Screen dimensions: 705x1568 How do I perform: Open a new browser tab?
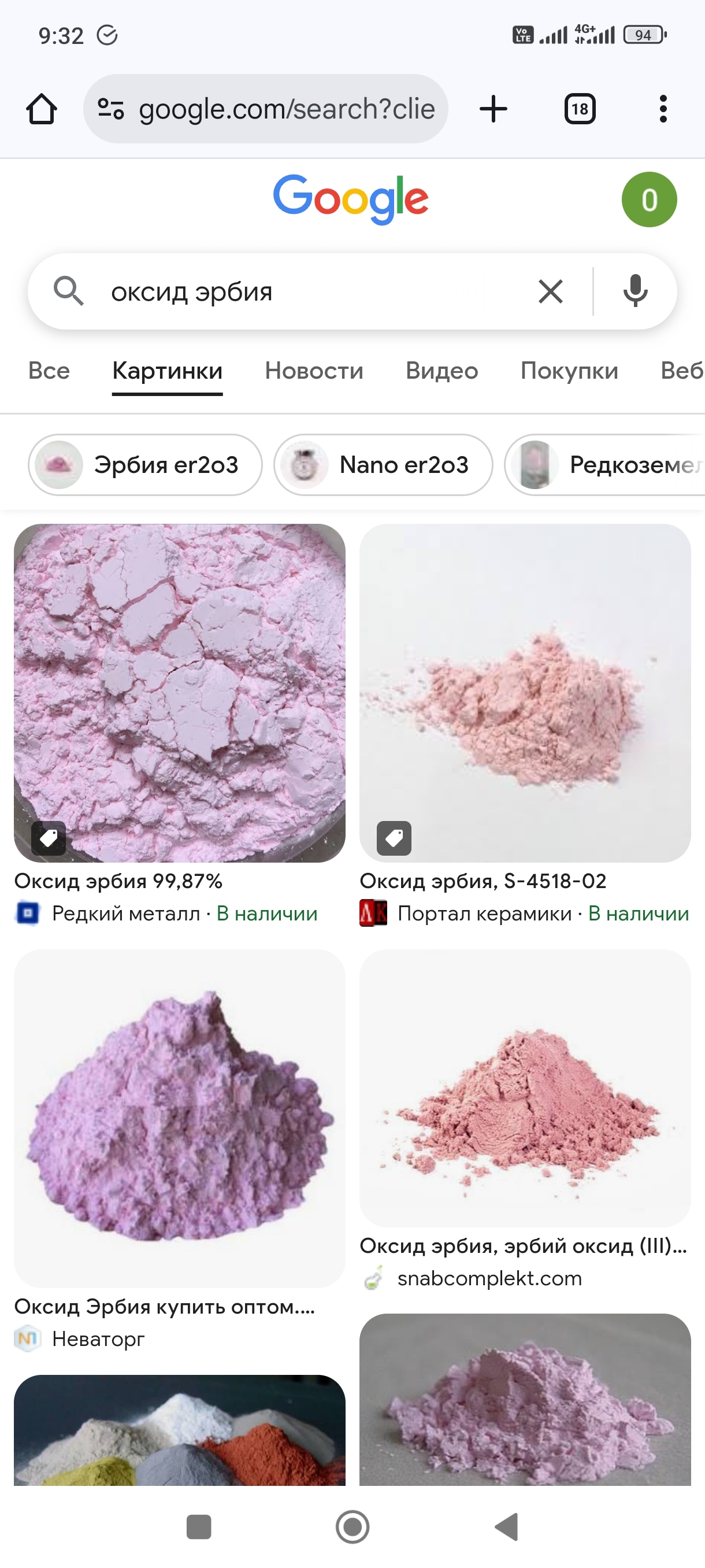point(493,110)
